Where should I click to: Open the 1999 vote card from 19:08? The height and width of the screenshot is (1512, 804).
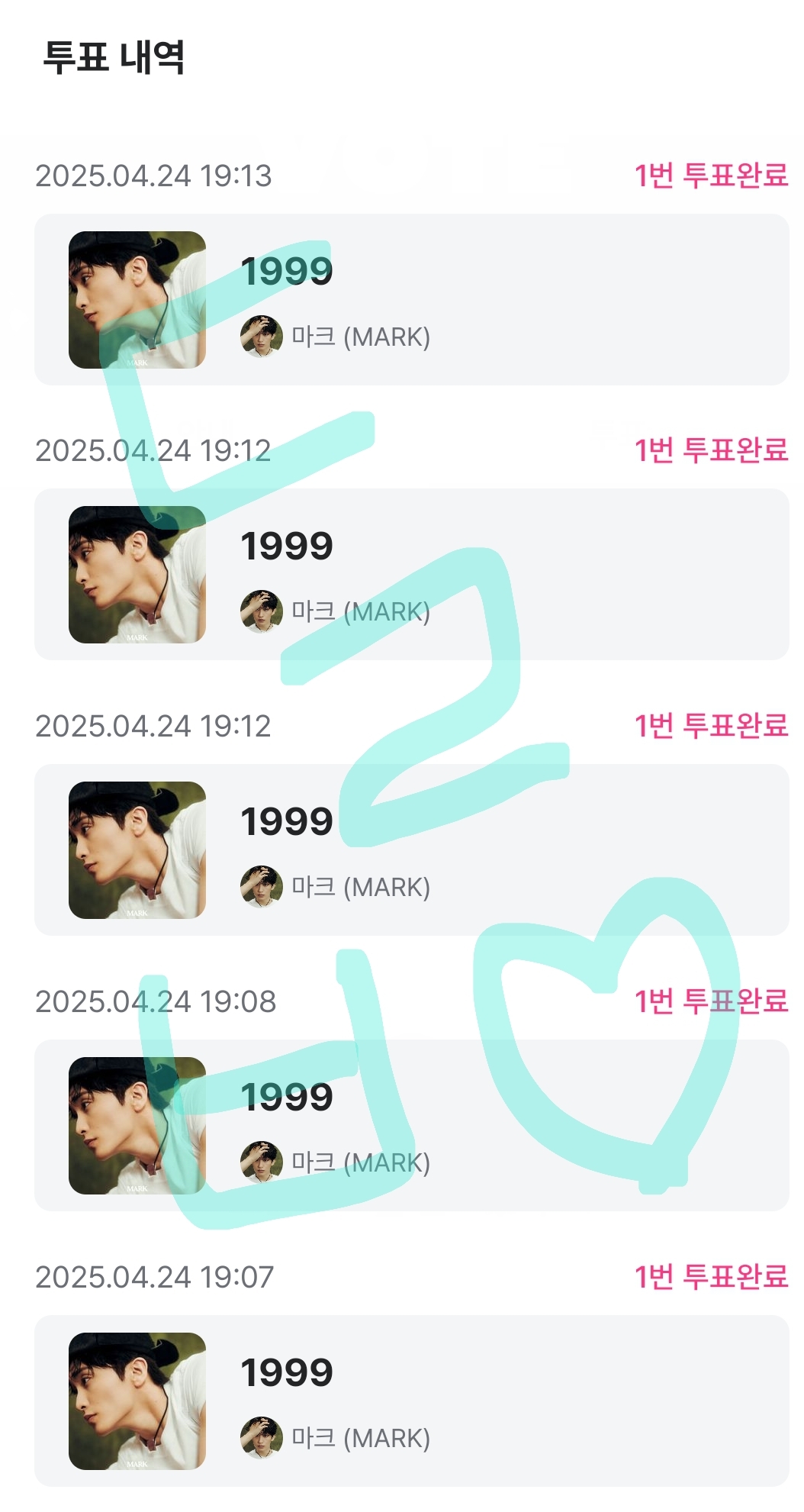pos(412,1125)
